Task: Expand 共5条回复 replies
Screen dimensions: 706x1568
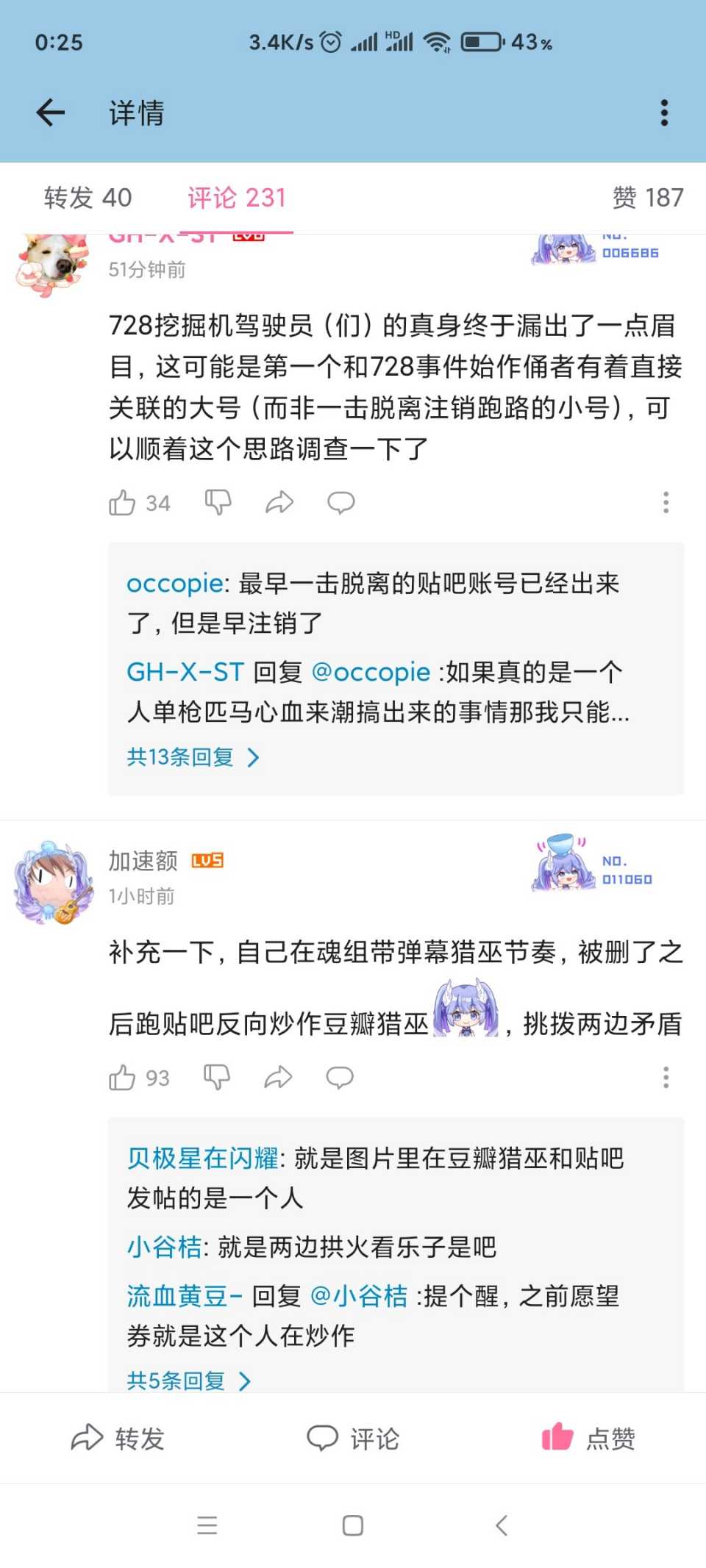Action: (189, 1381)
